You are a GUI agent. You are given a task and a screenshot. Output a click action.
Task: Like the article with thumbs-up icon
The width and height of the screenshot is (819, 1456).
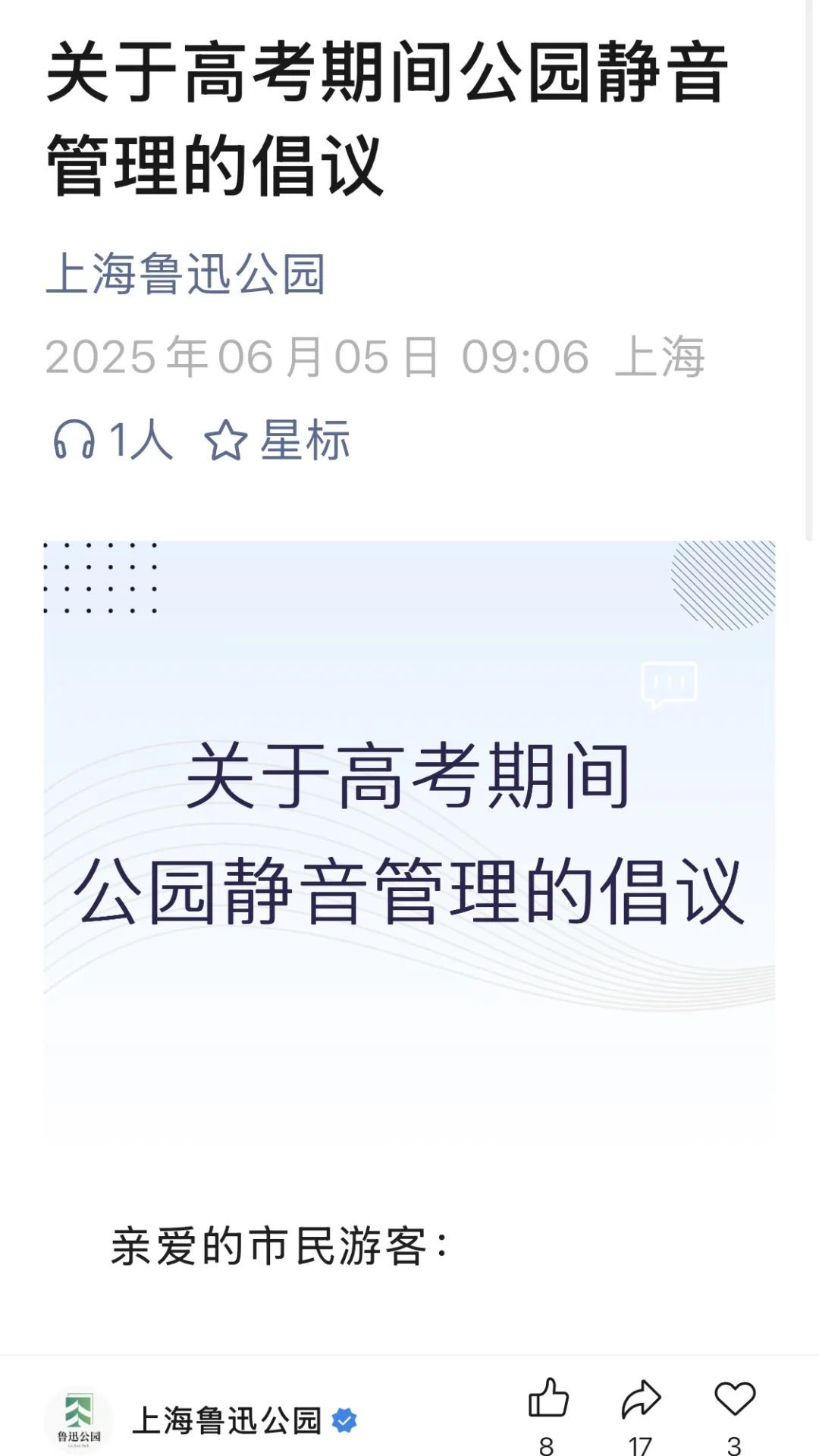[548, 1399]
